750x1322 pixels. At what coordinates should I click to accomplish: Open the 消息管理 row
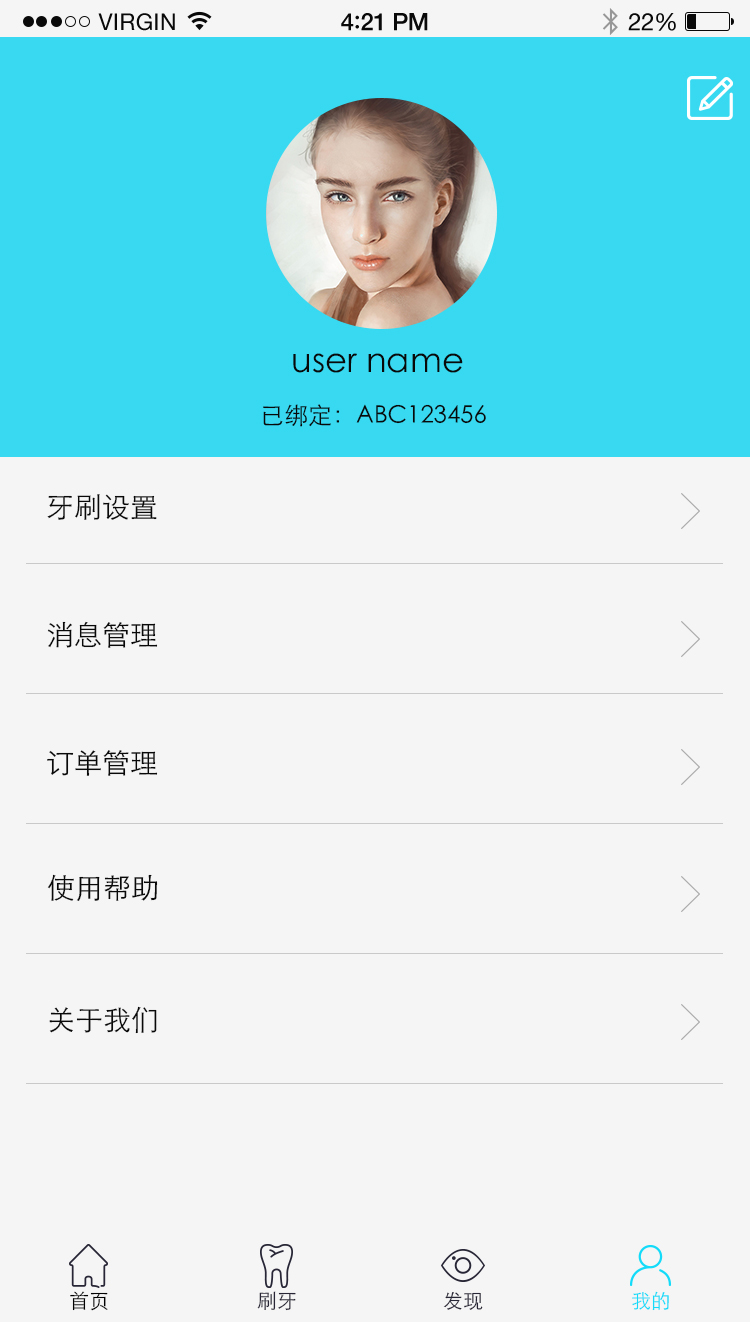point(374,638)
